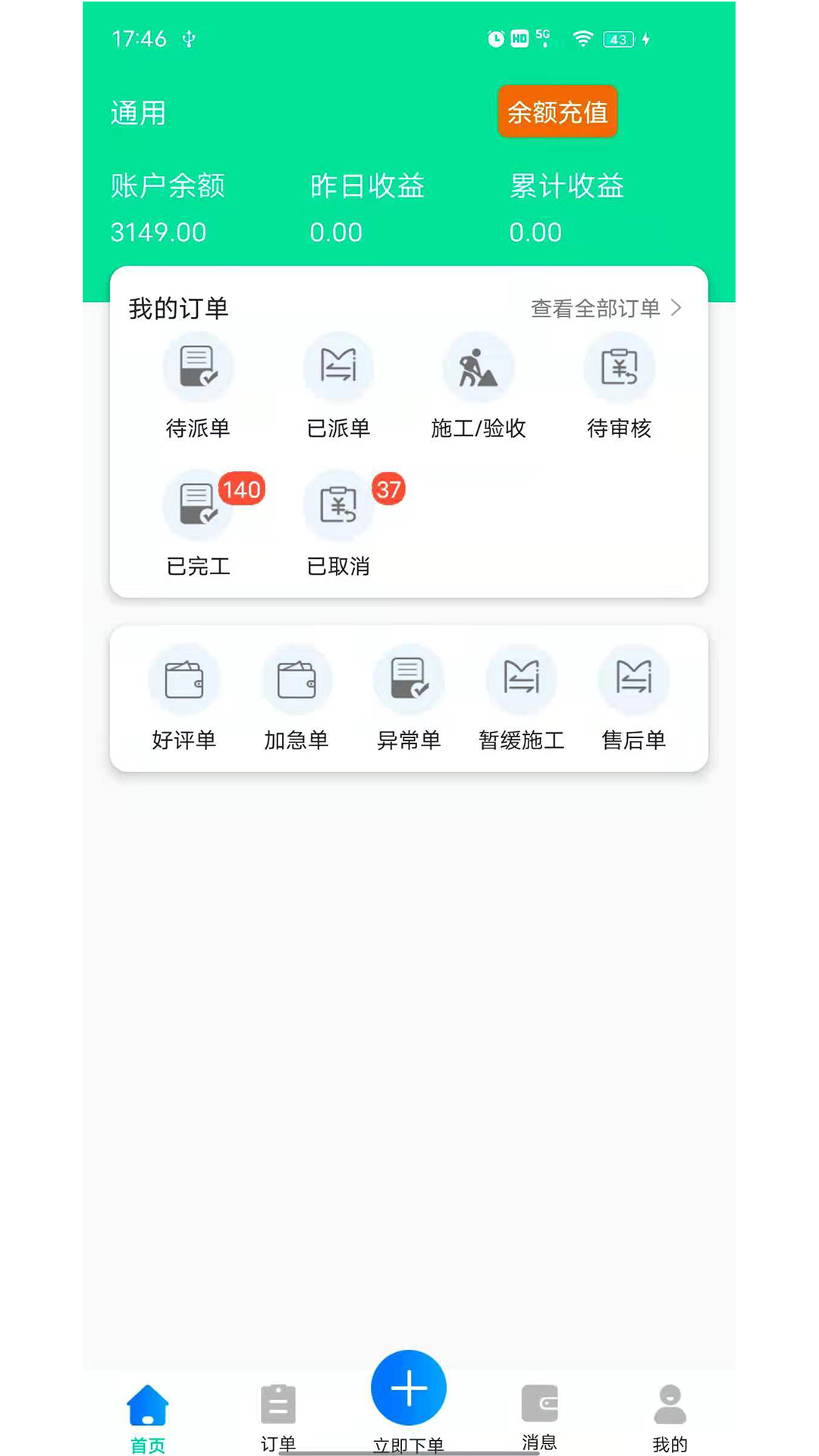Image resolution: width=819 pixels, height=1456 pixels.
Task: Open 查看全部订单 to view all orders
Action: point(605,309)
